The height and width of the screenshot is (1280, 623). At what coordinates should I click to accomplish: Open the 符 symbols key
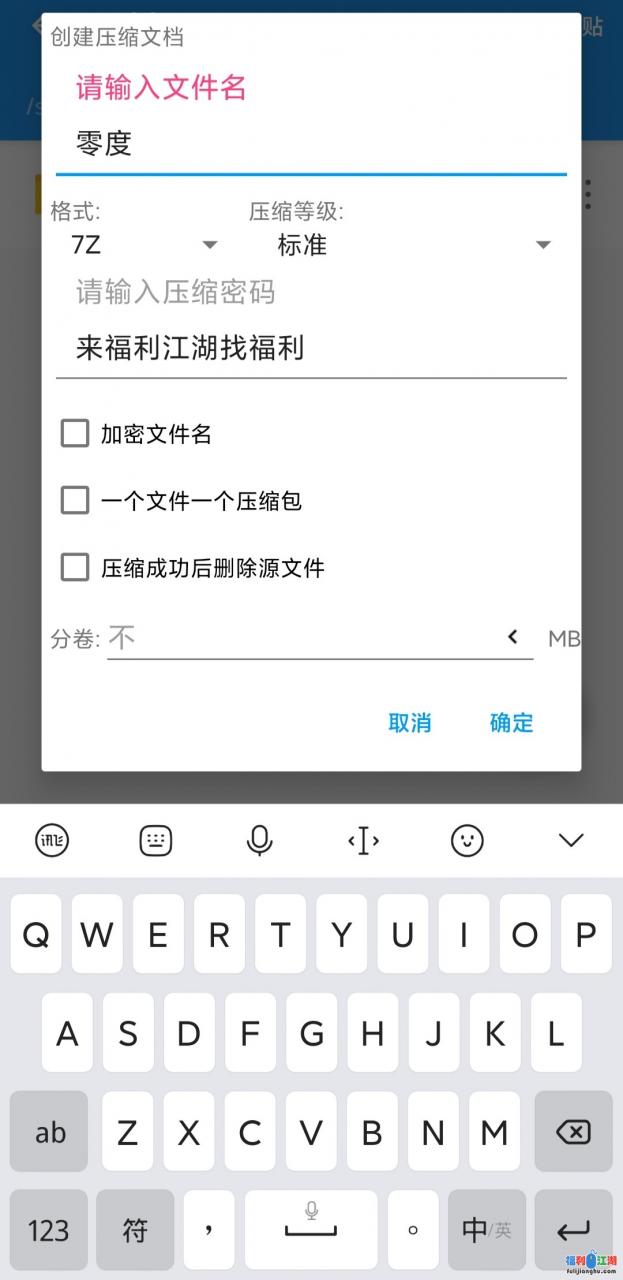[135, 1229]
